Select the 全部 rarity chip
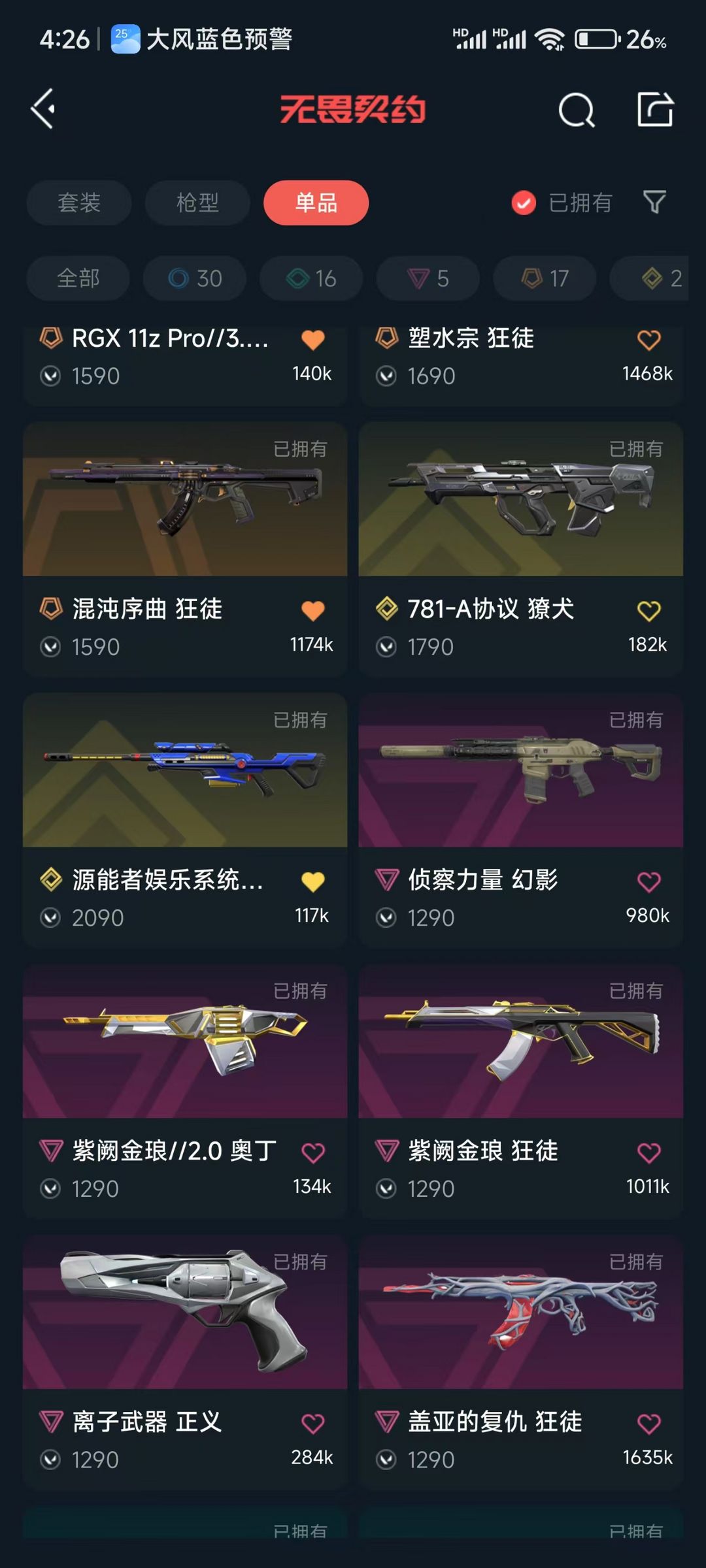The height and width of the screenshot is (1568, 706). click(x=78, y=278)
